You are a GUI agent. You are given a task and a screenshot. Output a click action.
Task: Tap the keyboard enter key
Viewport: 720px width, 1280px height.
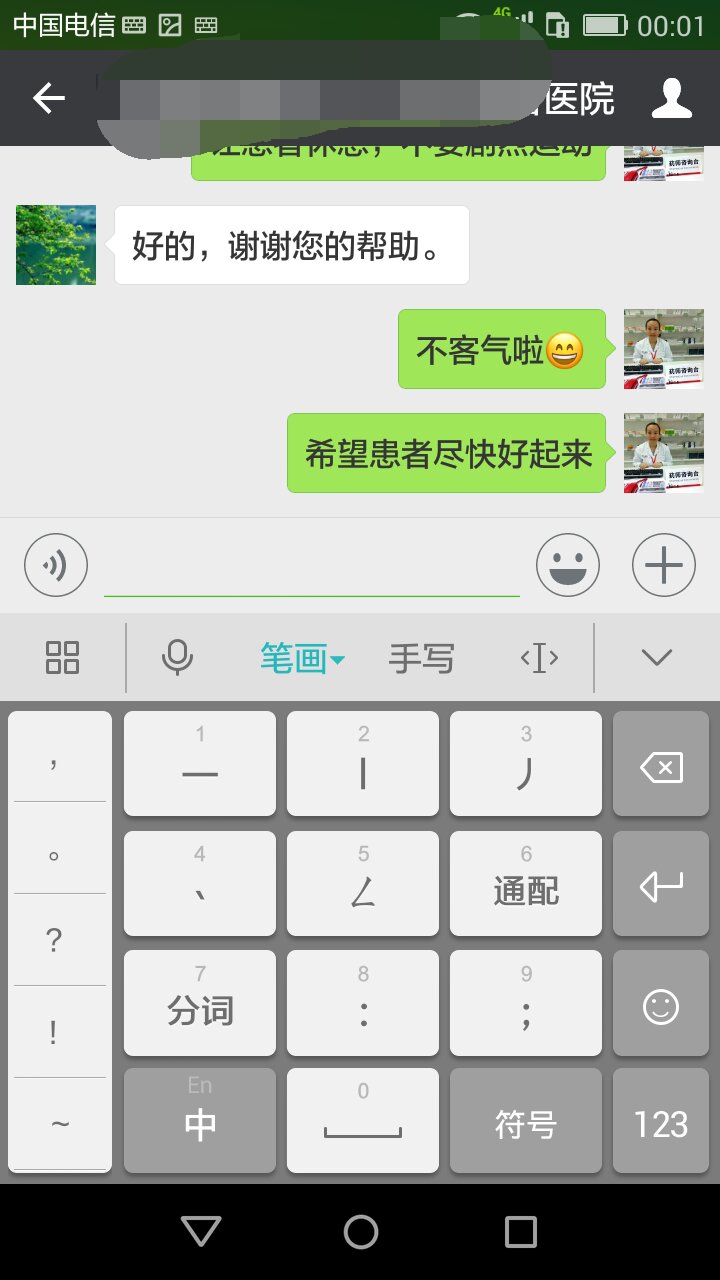pos(661,884)
